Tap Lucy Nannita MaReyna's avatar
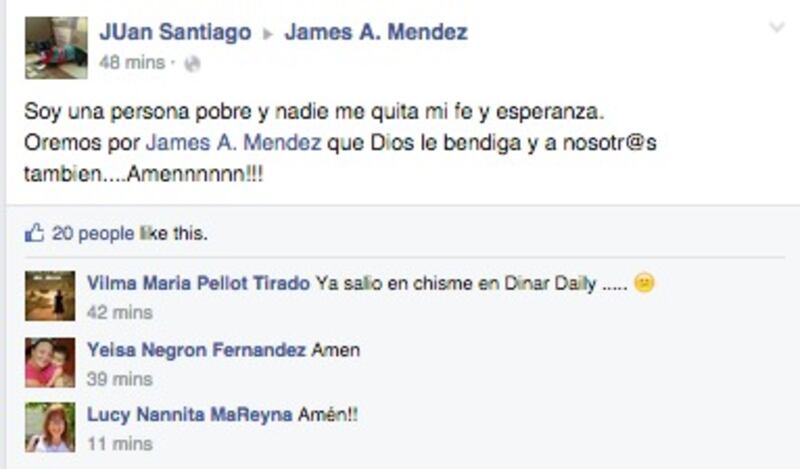Image resolution: width=800 pixels, height=469 pixels. [x=50, y=427]
